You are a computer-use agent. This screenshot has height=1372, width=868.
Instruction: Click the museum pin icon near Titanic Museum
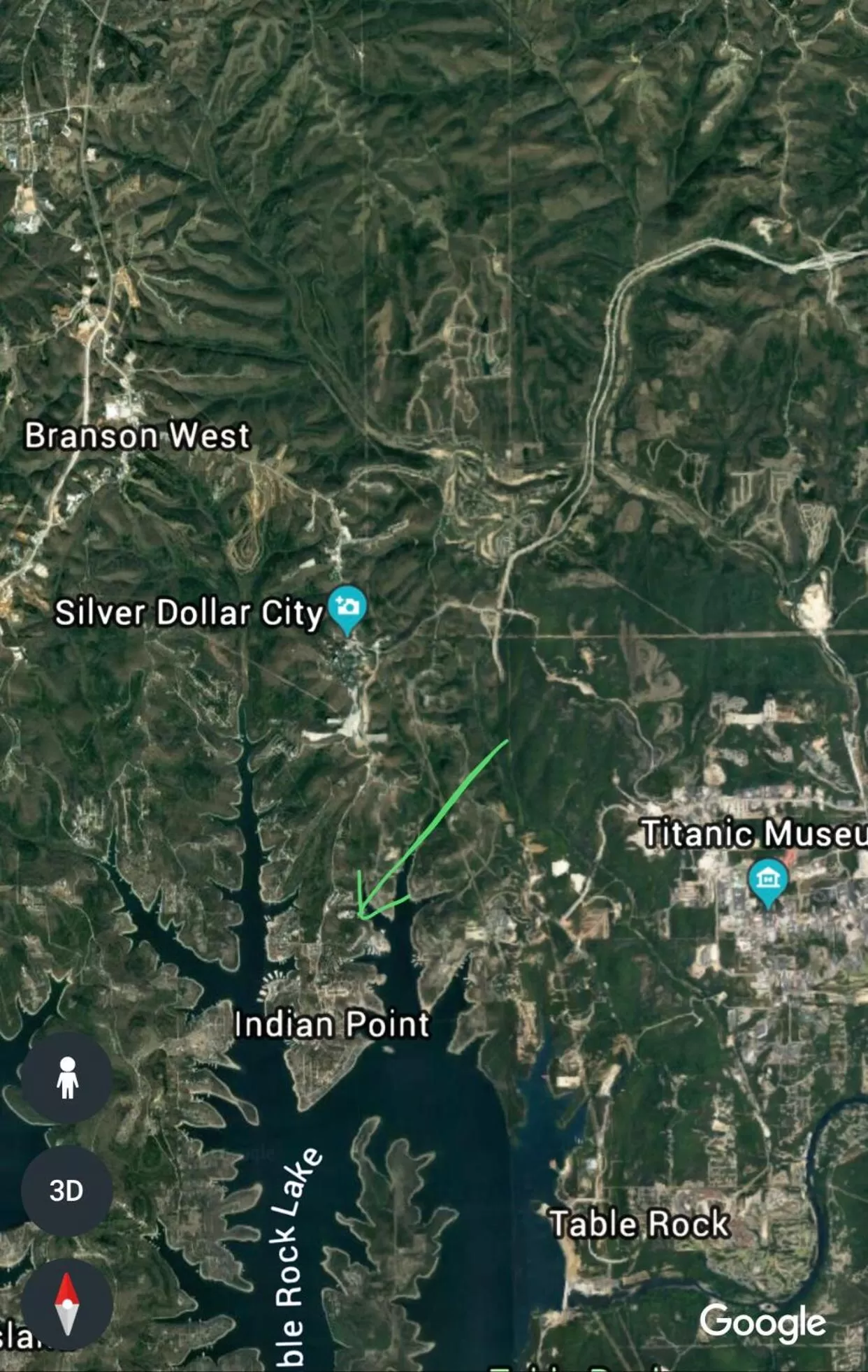(766, 876)
